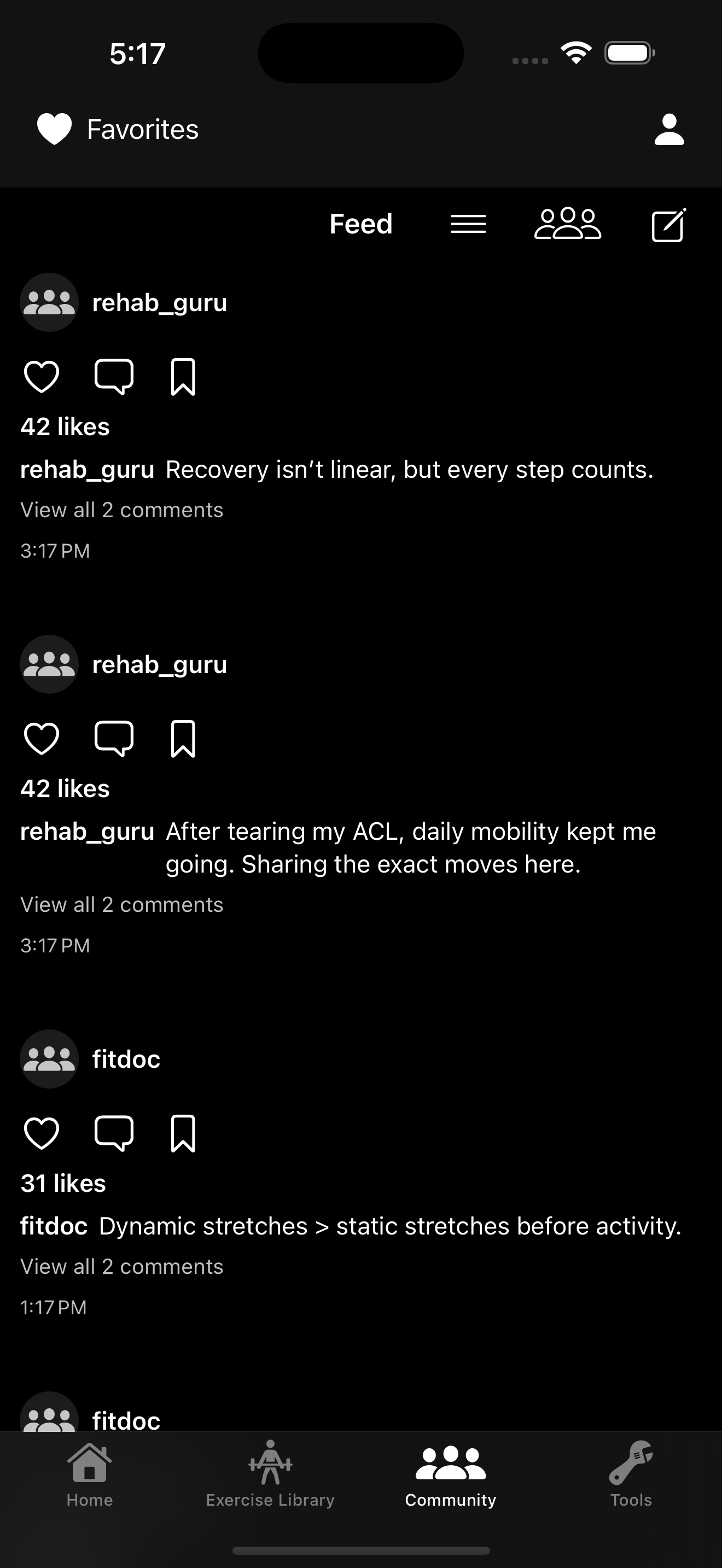Open the Favorites section
Image resolution: width=722 pixels, height=1568 pixels.
tap(118, 129)
